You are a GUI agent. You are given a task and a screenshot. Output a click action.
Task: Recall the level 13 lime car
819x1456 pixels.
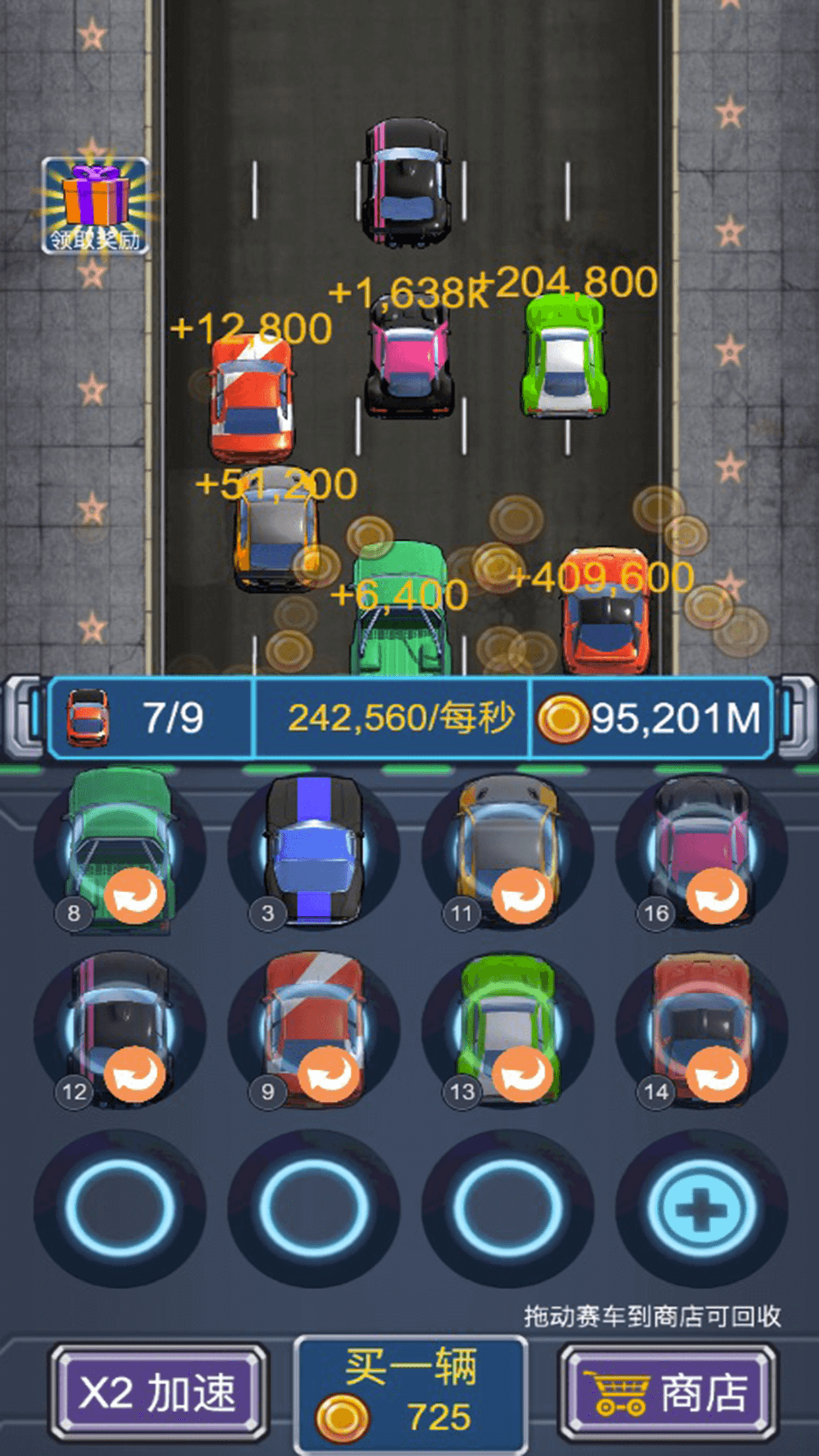click(522, 1074)
